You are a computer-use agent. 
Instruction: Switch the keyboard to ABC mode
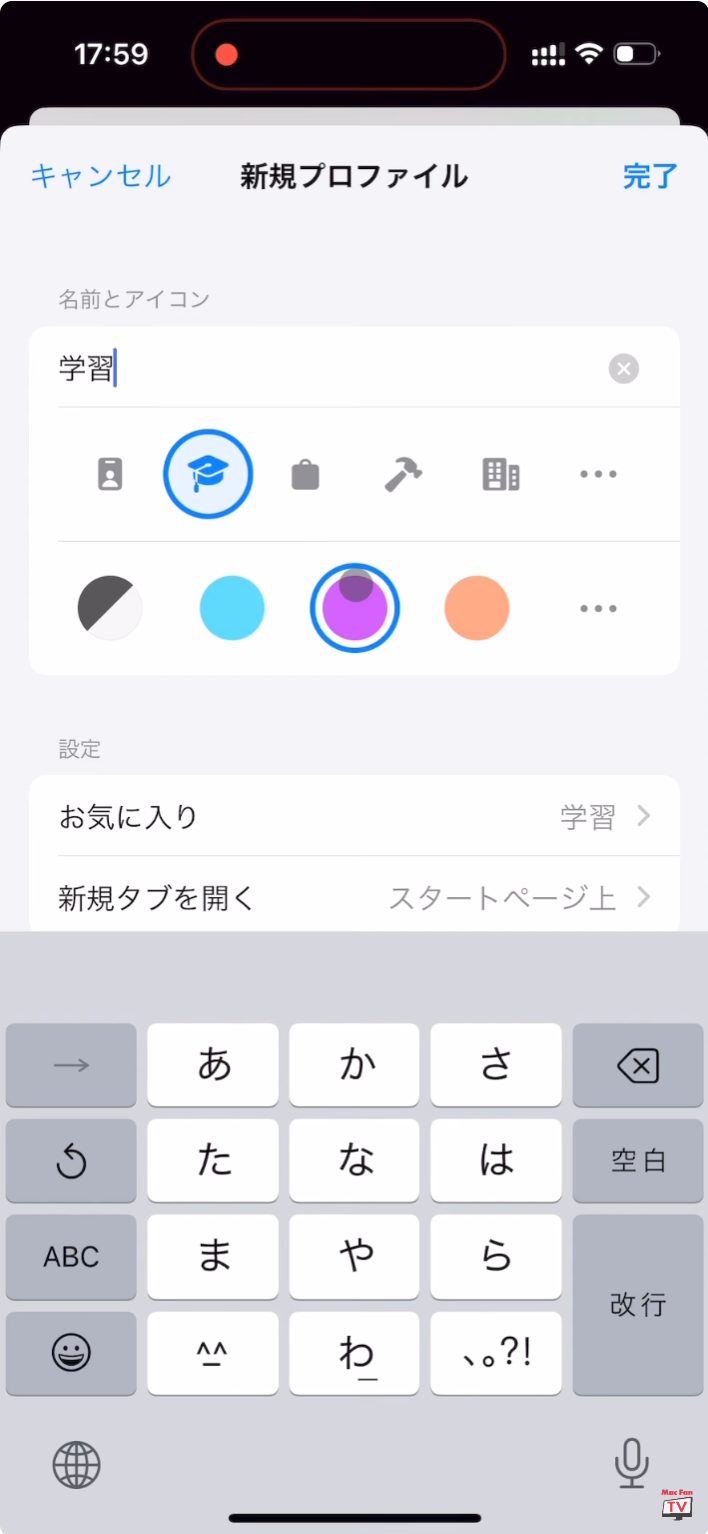point(71,1257)
